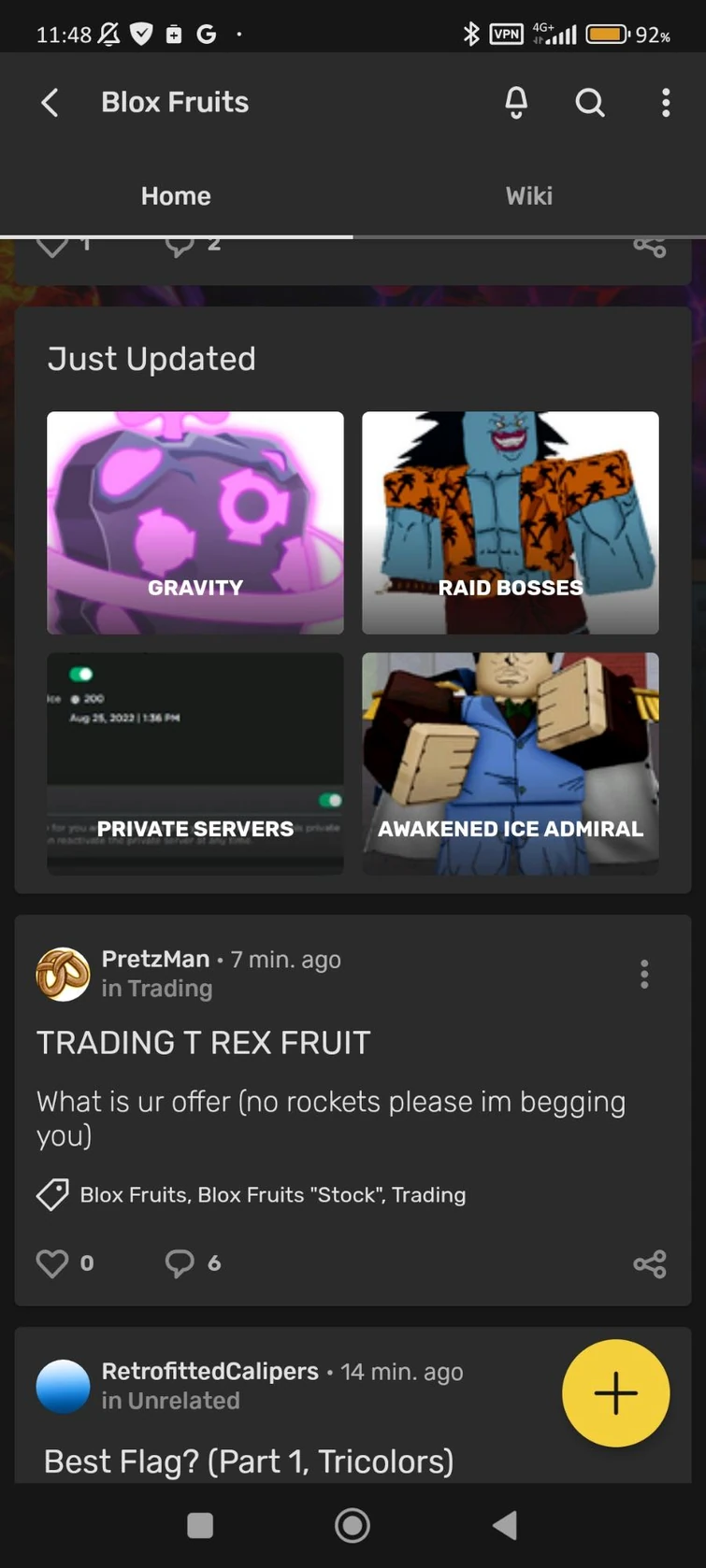Open PretzMan's profile avatar

(x=63, y=974)
